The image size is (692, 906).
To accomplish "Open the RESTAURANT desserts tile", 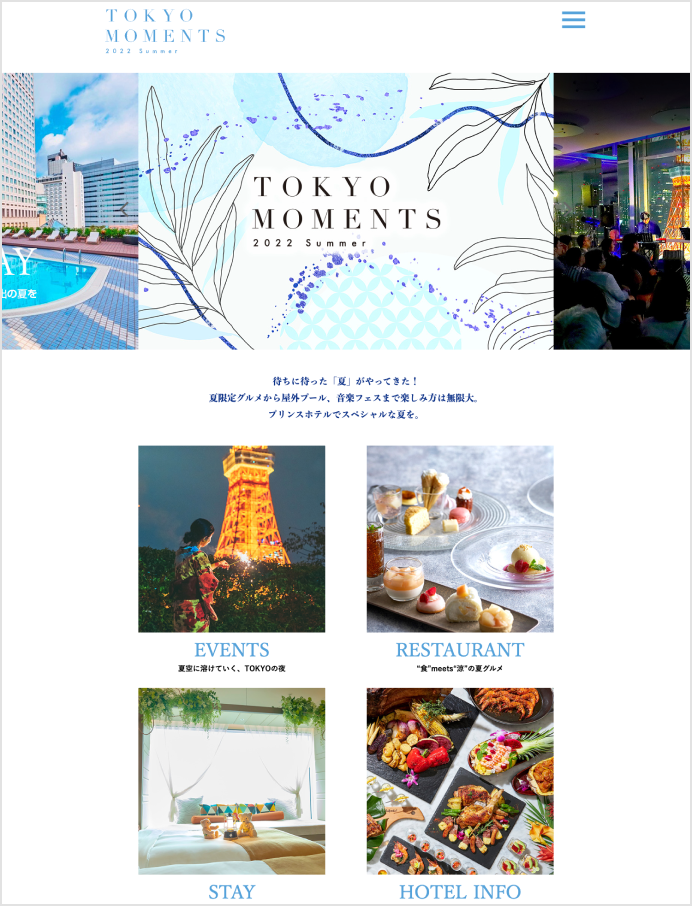I will click(460, 539).
